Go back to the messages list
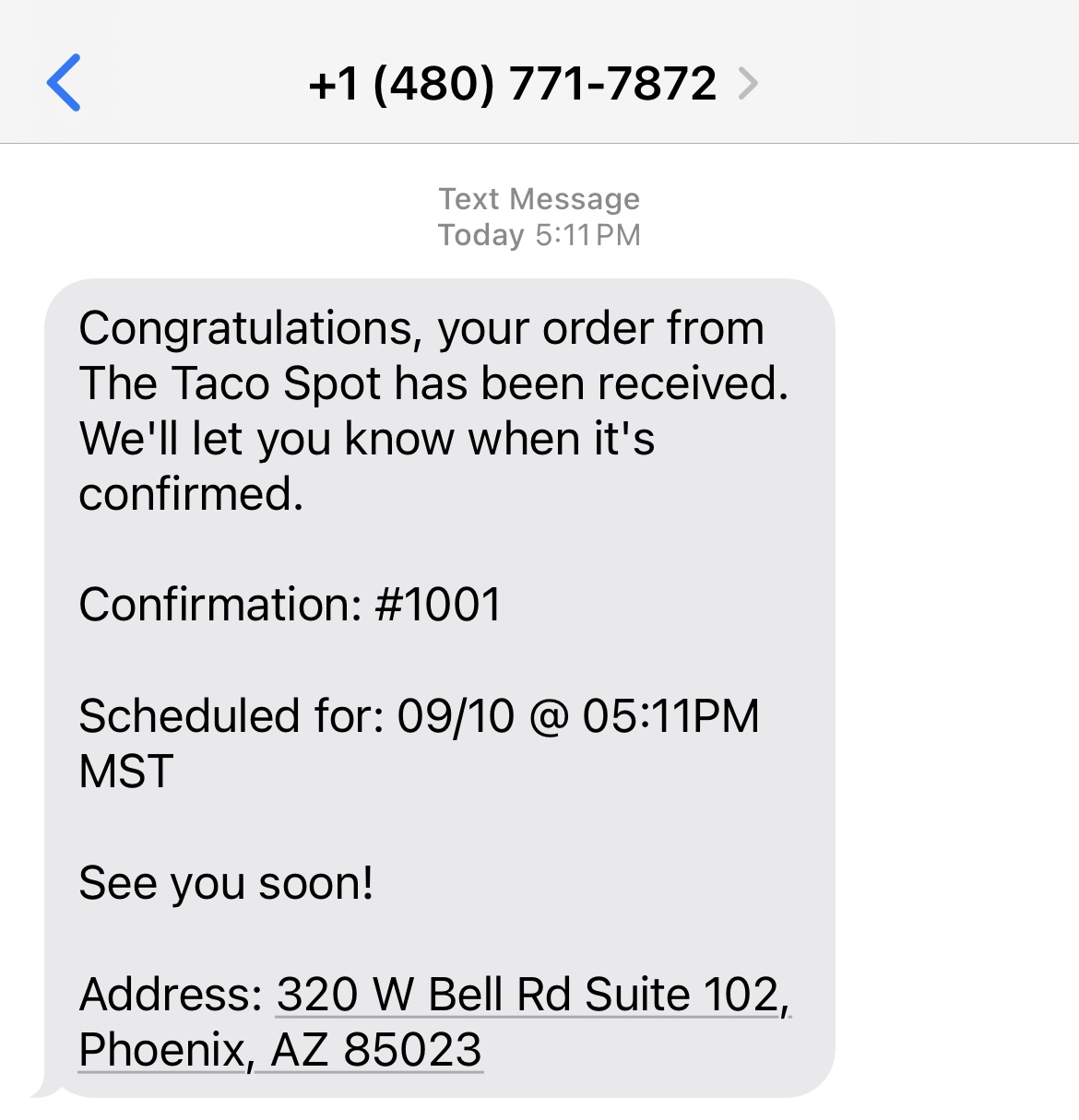 (64, 83)
